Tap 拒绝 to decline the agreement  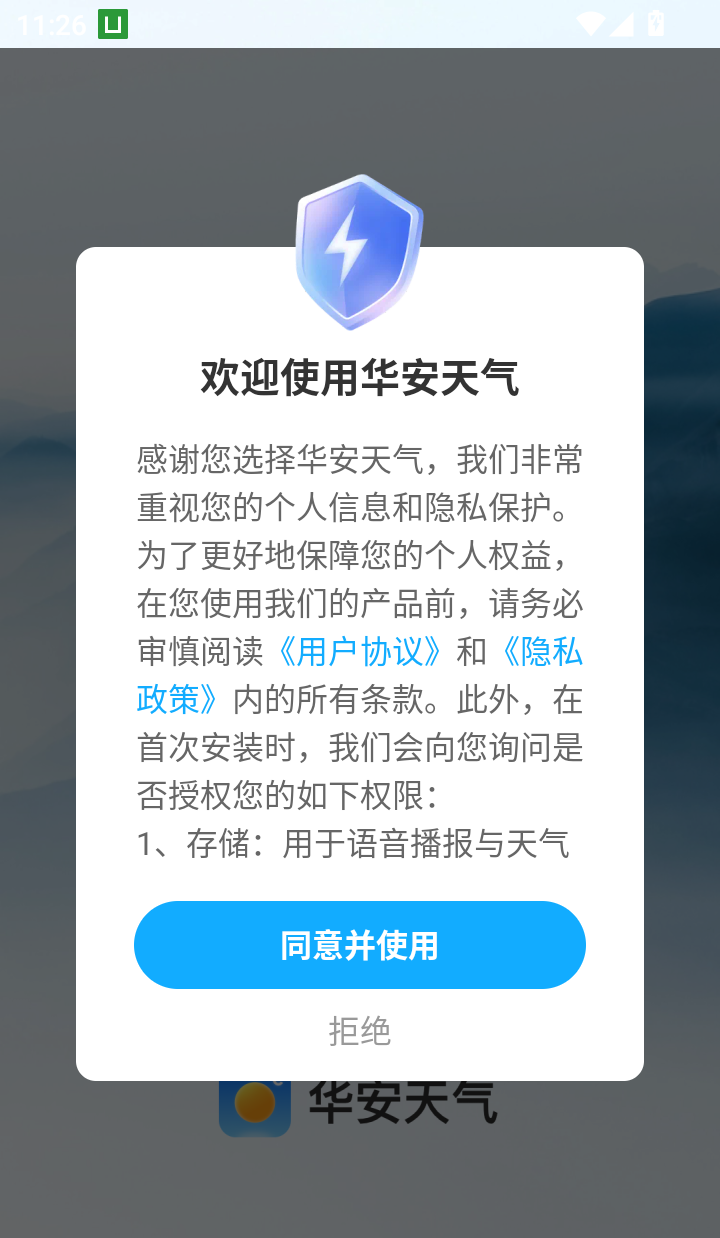[360, 1033]
